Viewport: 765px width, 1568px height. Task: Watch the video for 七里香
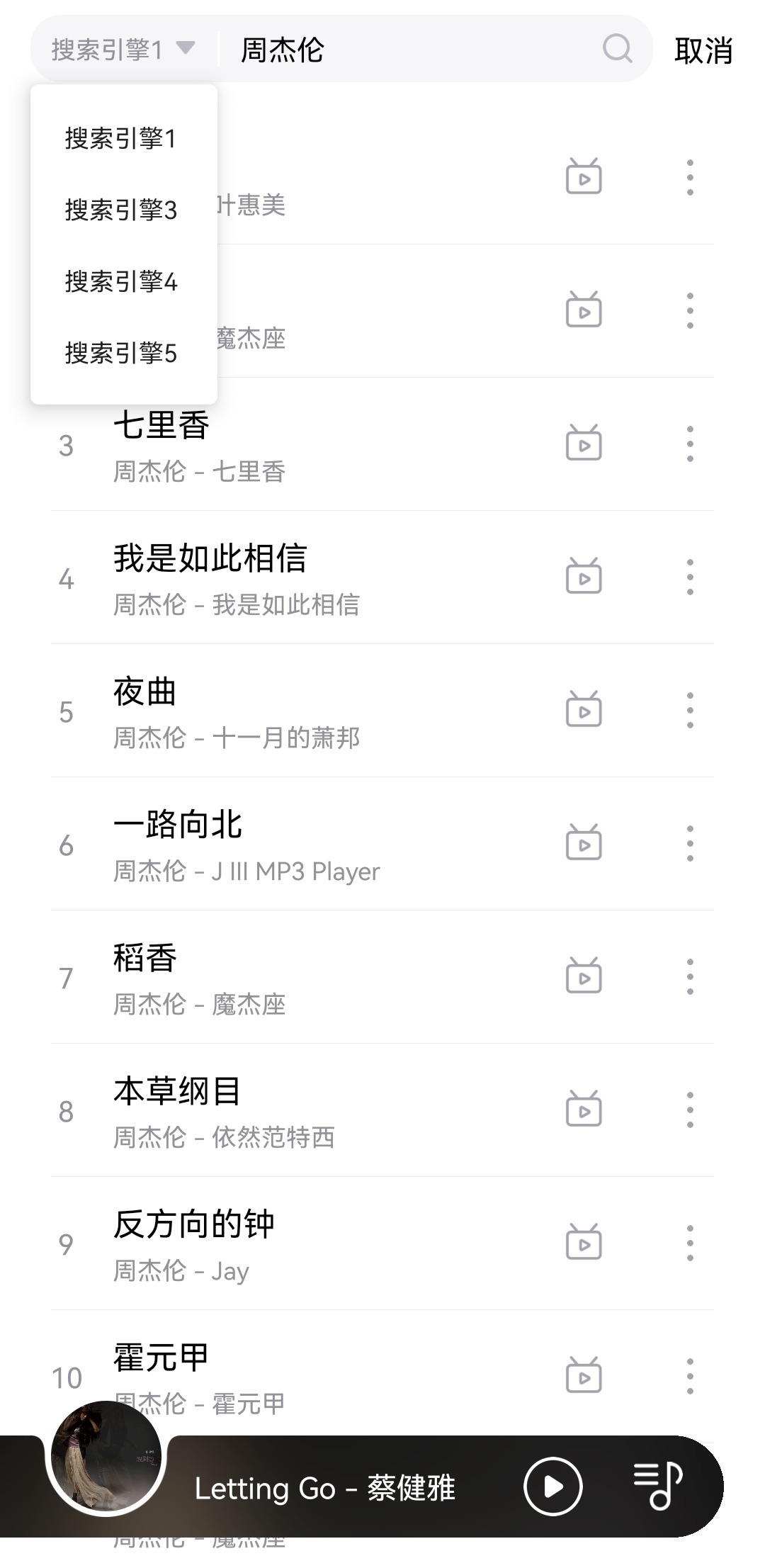tap(584, 444)
